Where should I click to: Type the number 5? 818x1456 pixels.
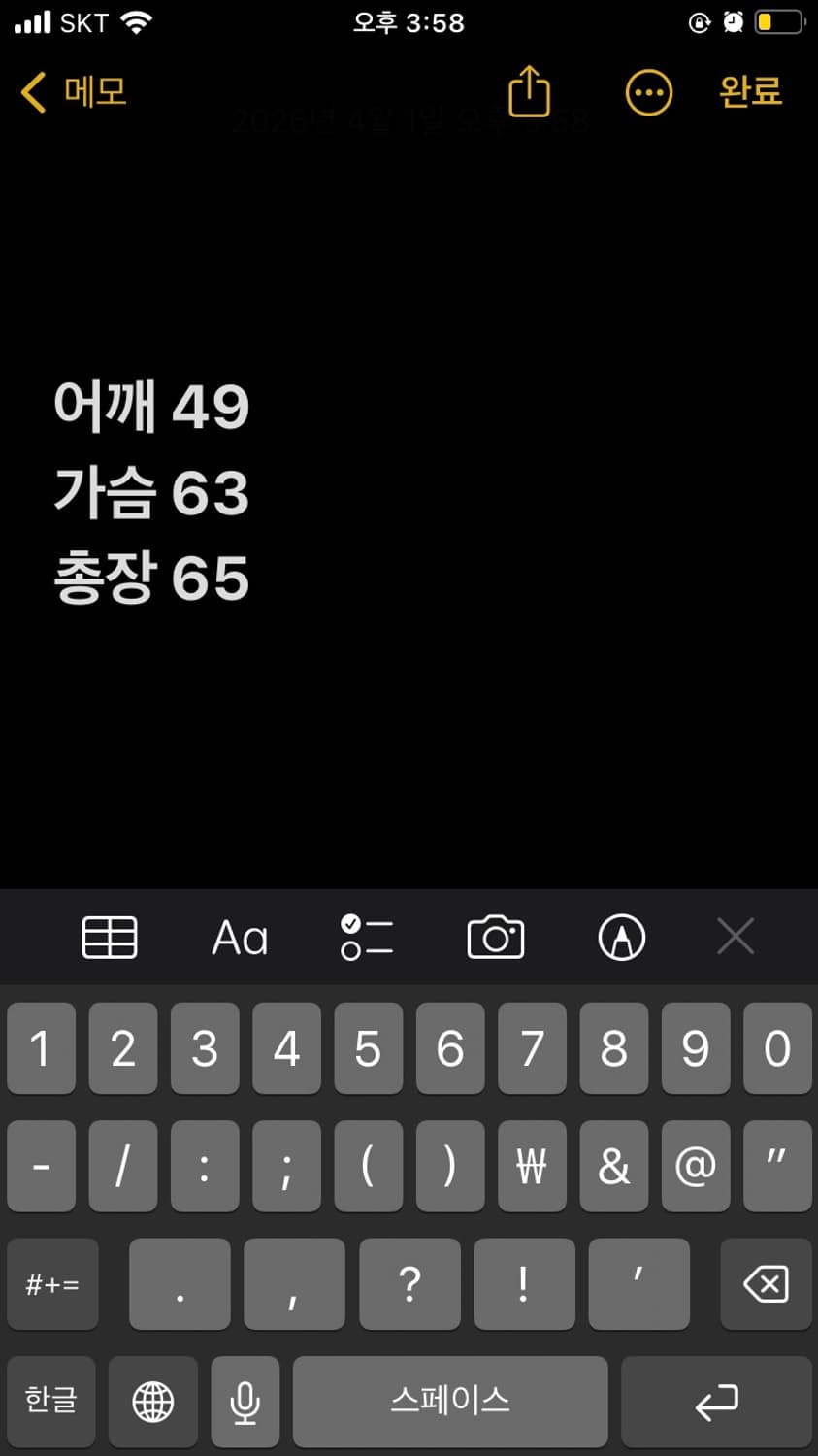click(368, 1048)
